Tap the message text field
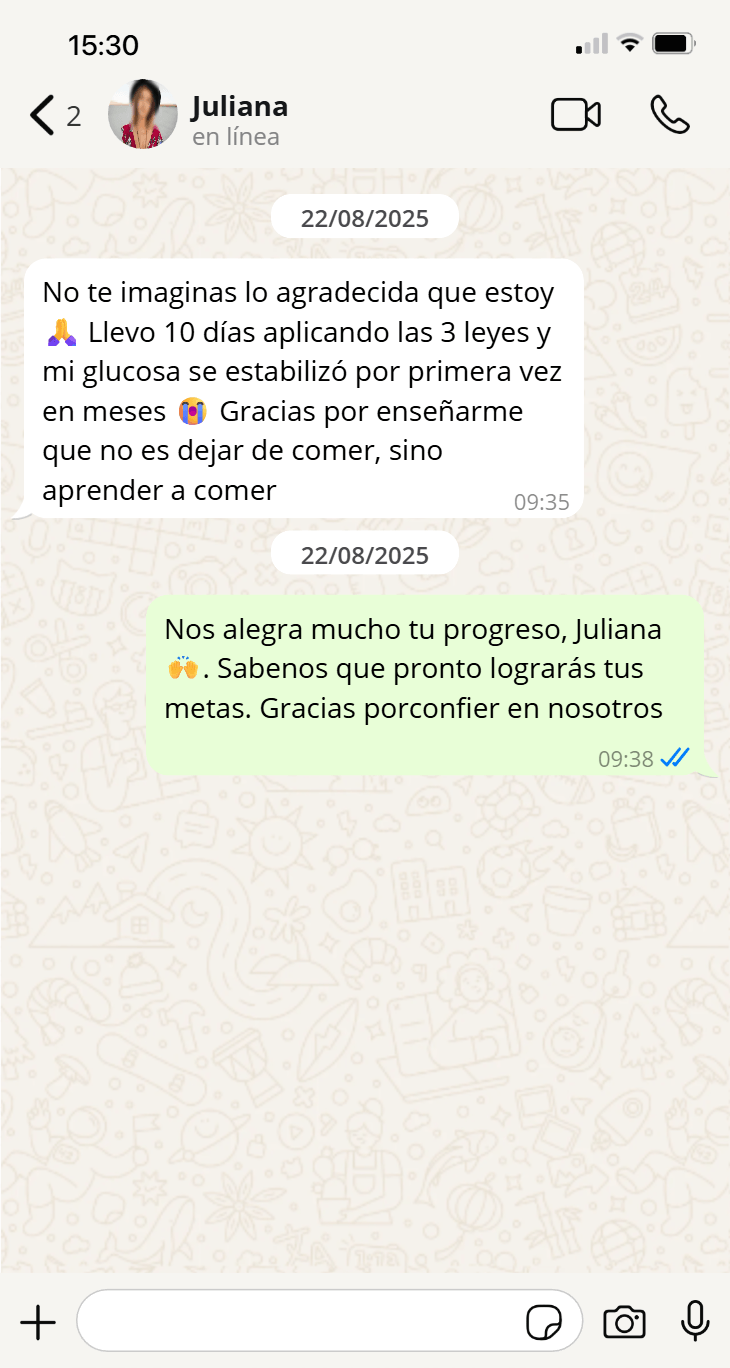Viewport: 730px width, 1368px height. pyautogui.click(x=300, y=1322)
